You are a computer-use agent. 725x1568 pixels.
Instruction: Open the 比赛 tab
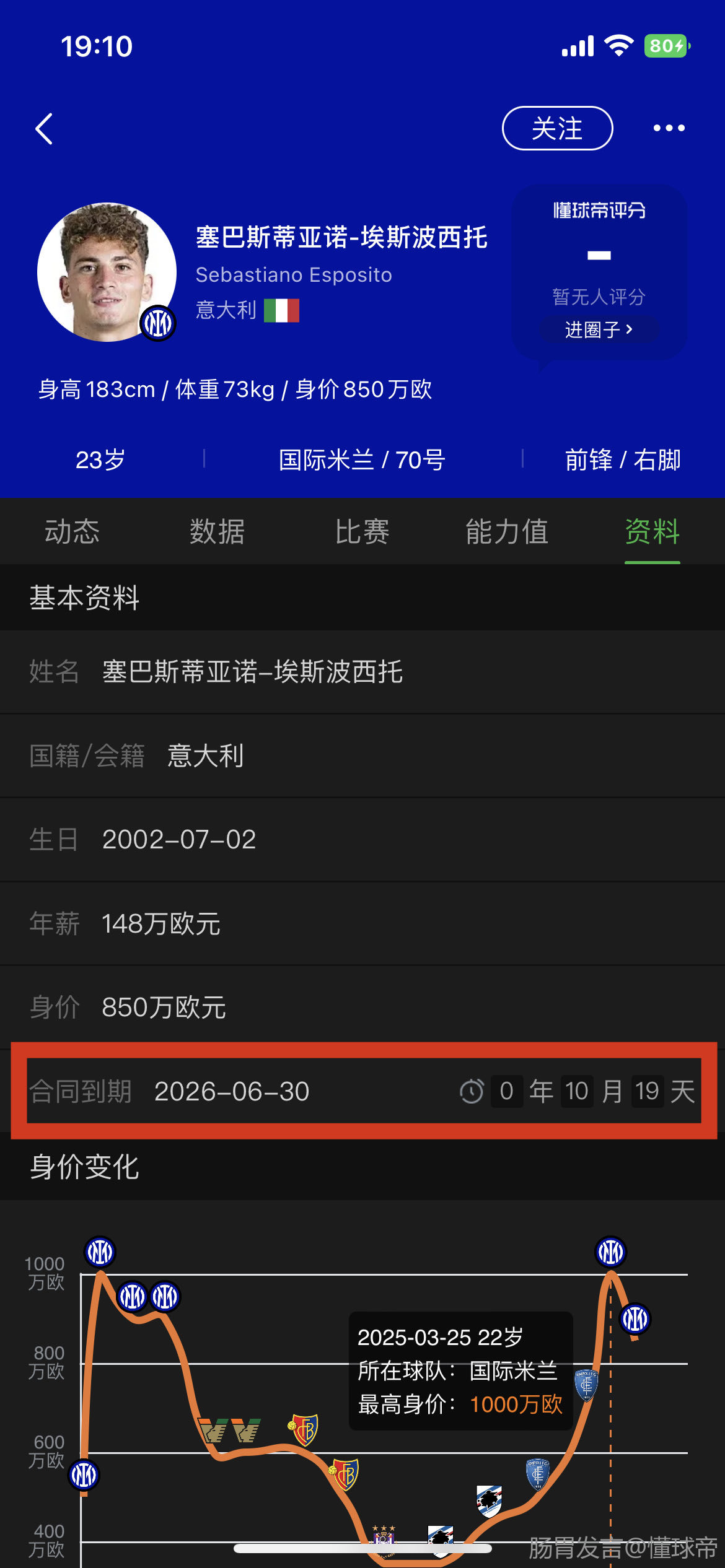click(362, 531)
